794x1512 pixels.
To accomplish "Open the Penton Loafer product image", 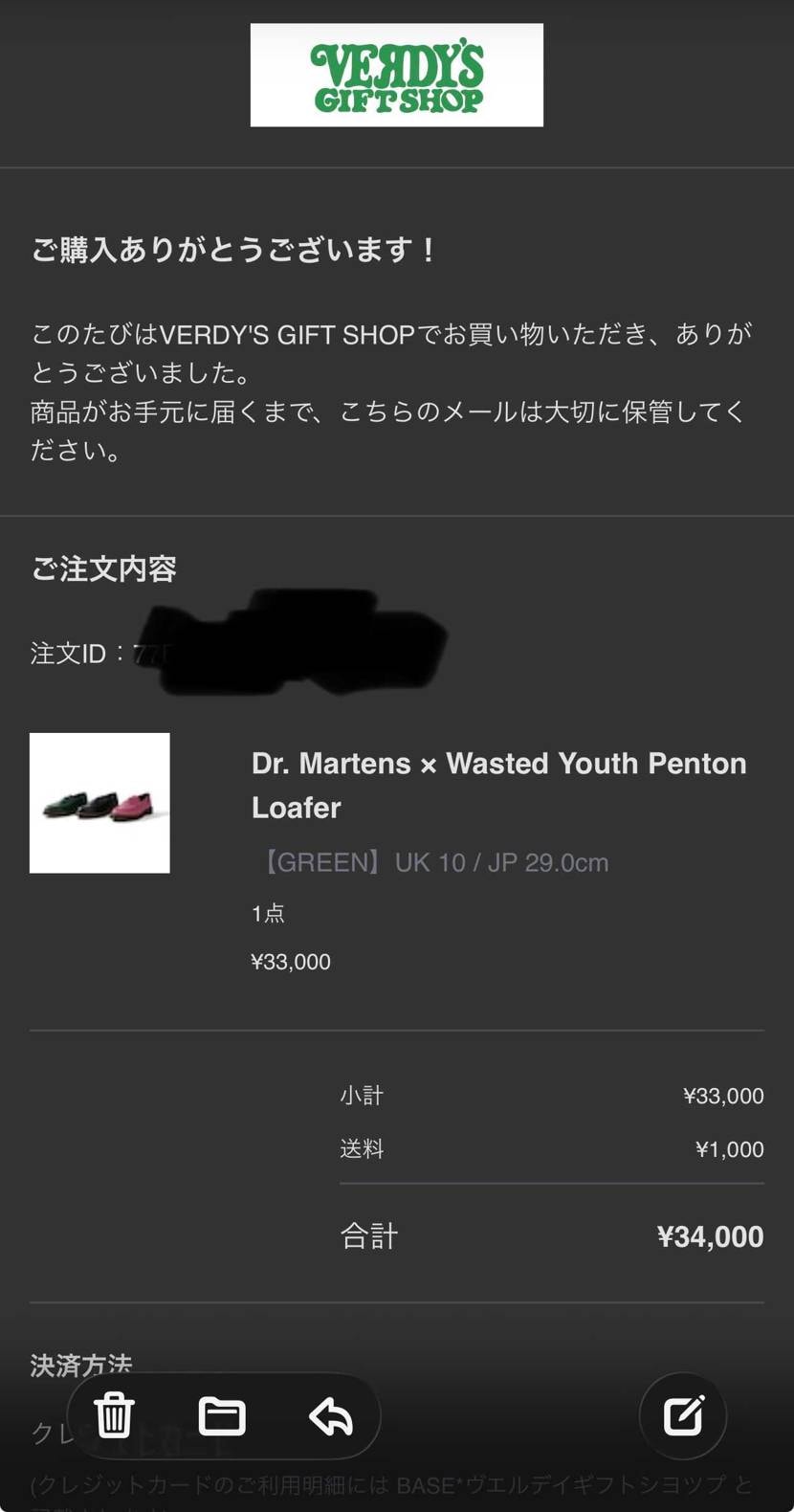I will (99, 803).
